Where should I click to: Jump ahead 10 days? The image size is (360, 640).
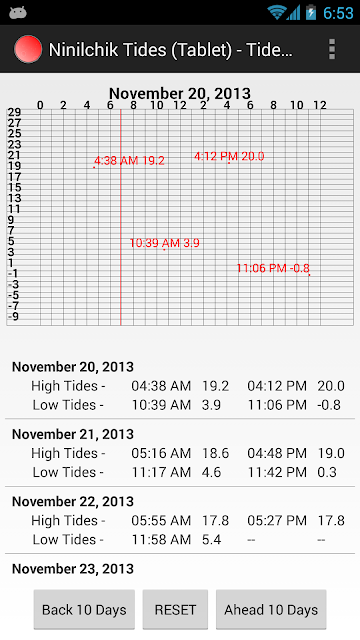tap(271, 609)
